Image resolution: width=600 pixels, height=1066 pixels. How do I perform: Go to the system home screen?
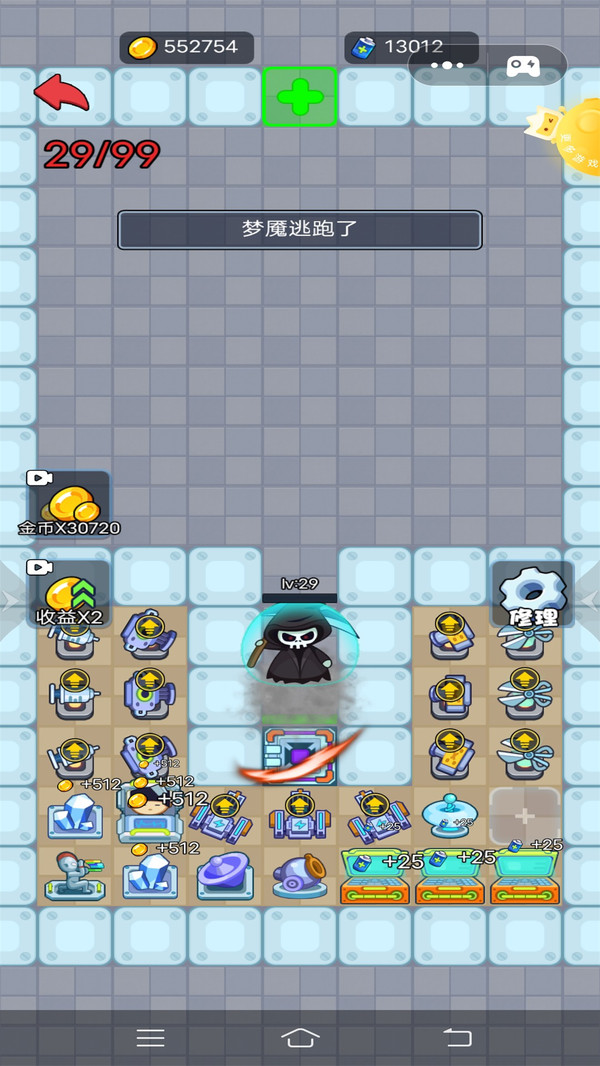coord(300,1037)
